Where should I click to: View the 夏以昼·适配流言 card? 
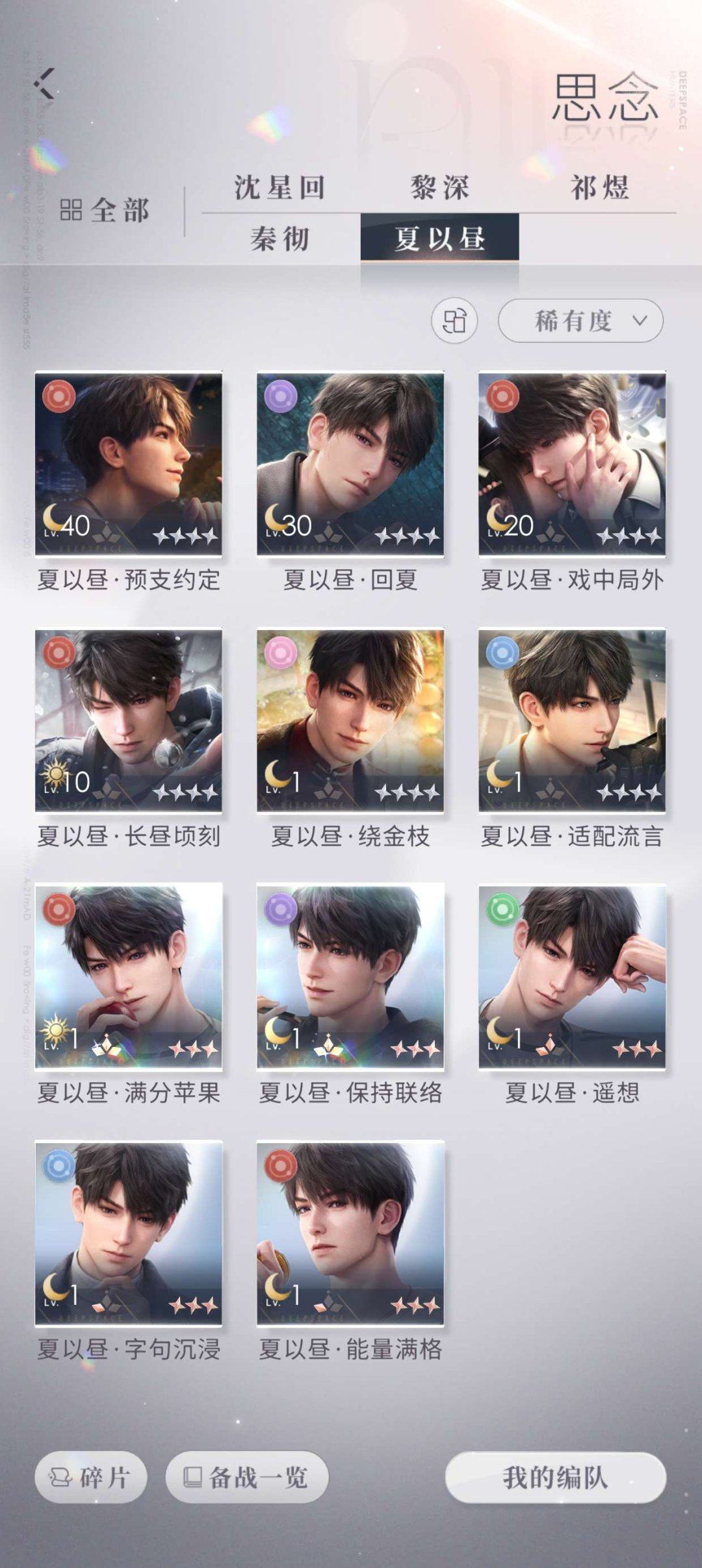[x=572, y=720]
